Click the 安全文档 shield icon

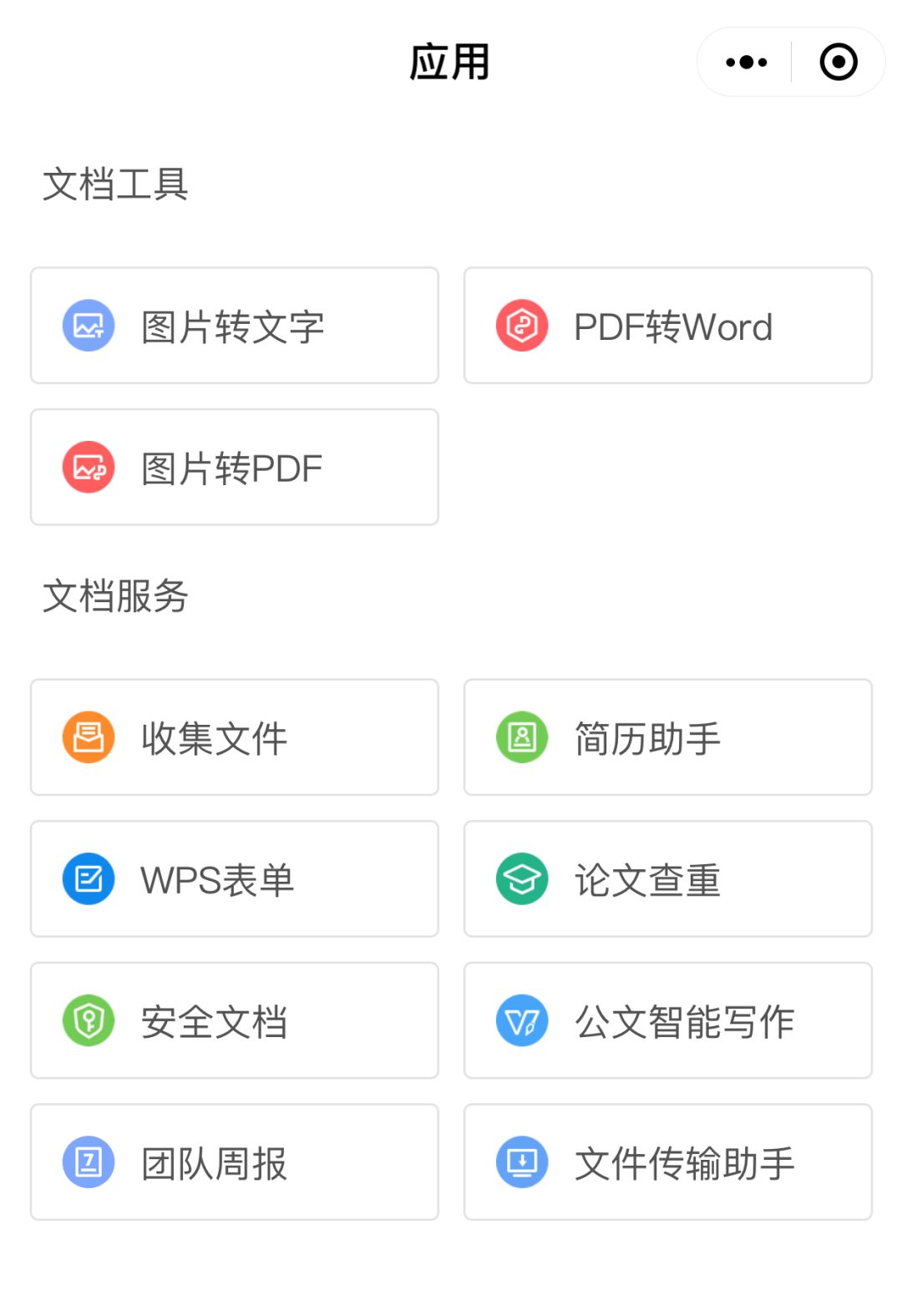pos(87,1020)
